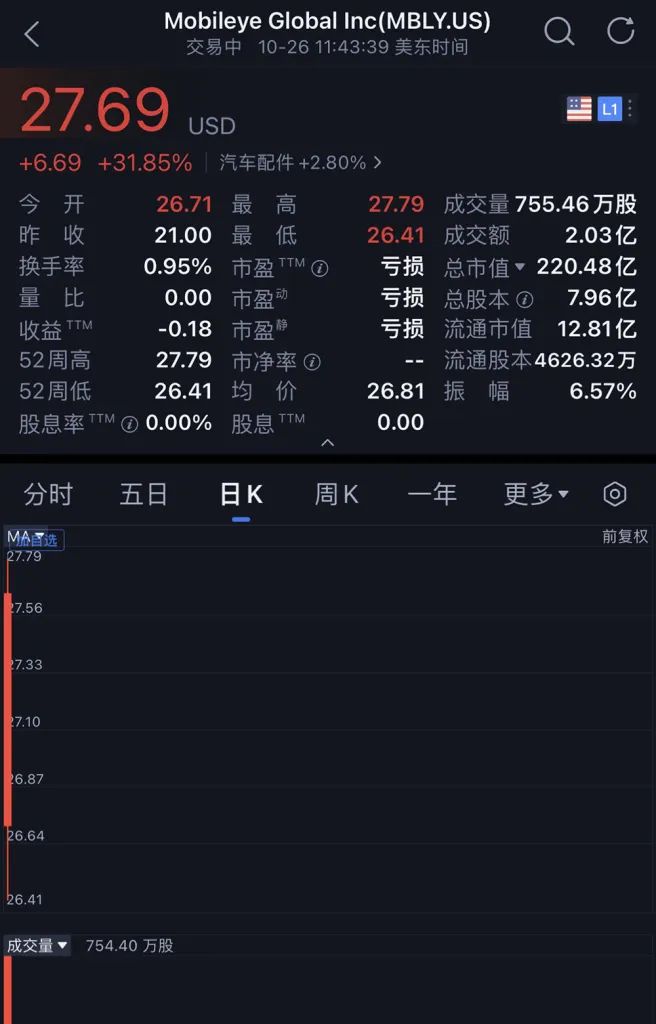Show info for 市净率

[x=313, y=361]
